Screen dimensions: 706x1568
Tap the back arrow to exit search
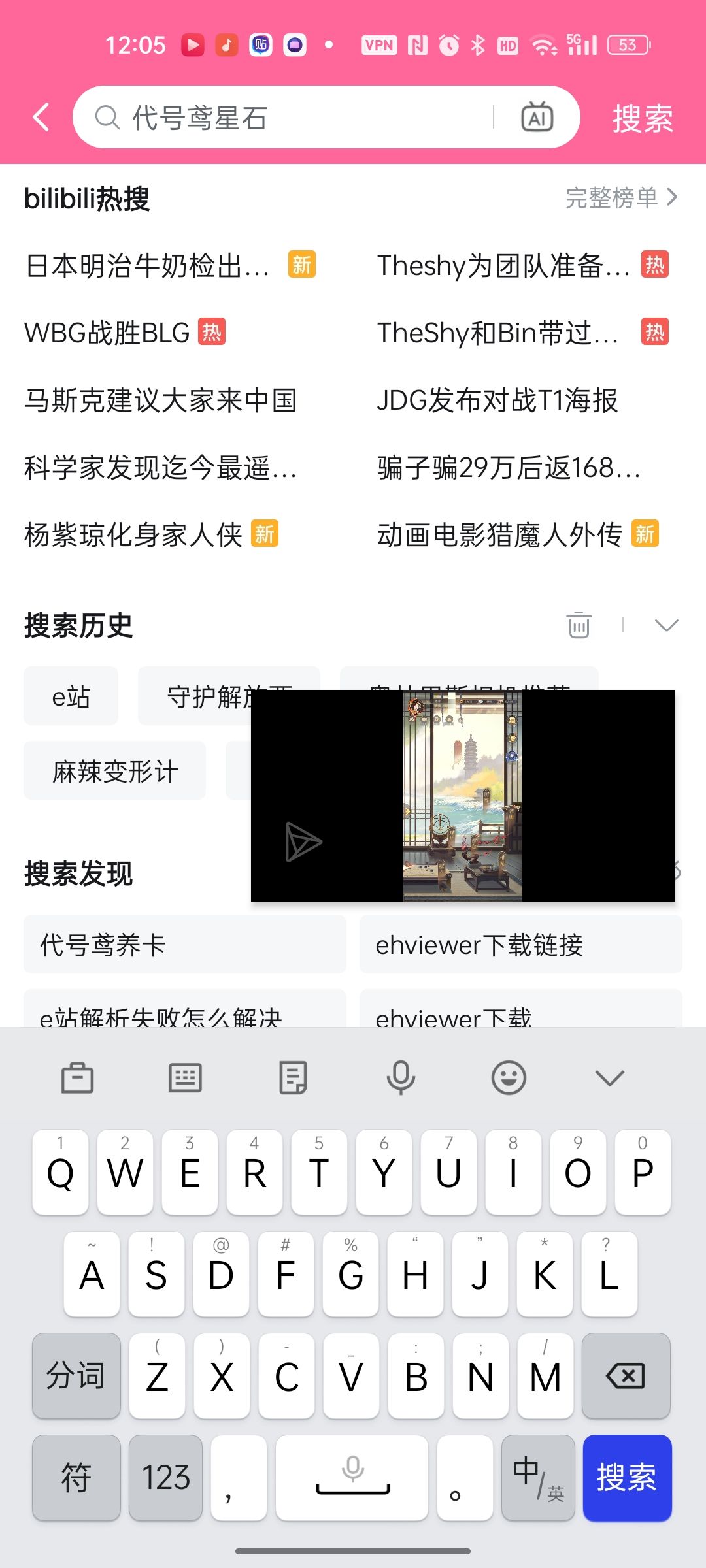(41, 118)
